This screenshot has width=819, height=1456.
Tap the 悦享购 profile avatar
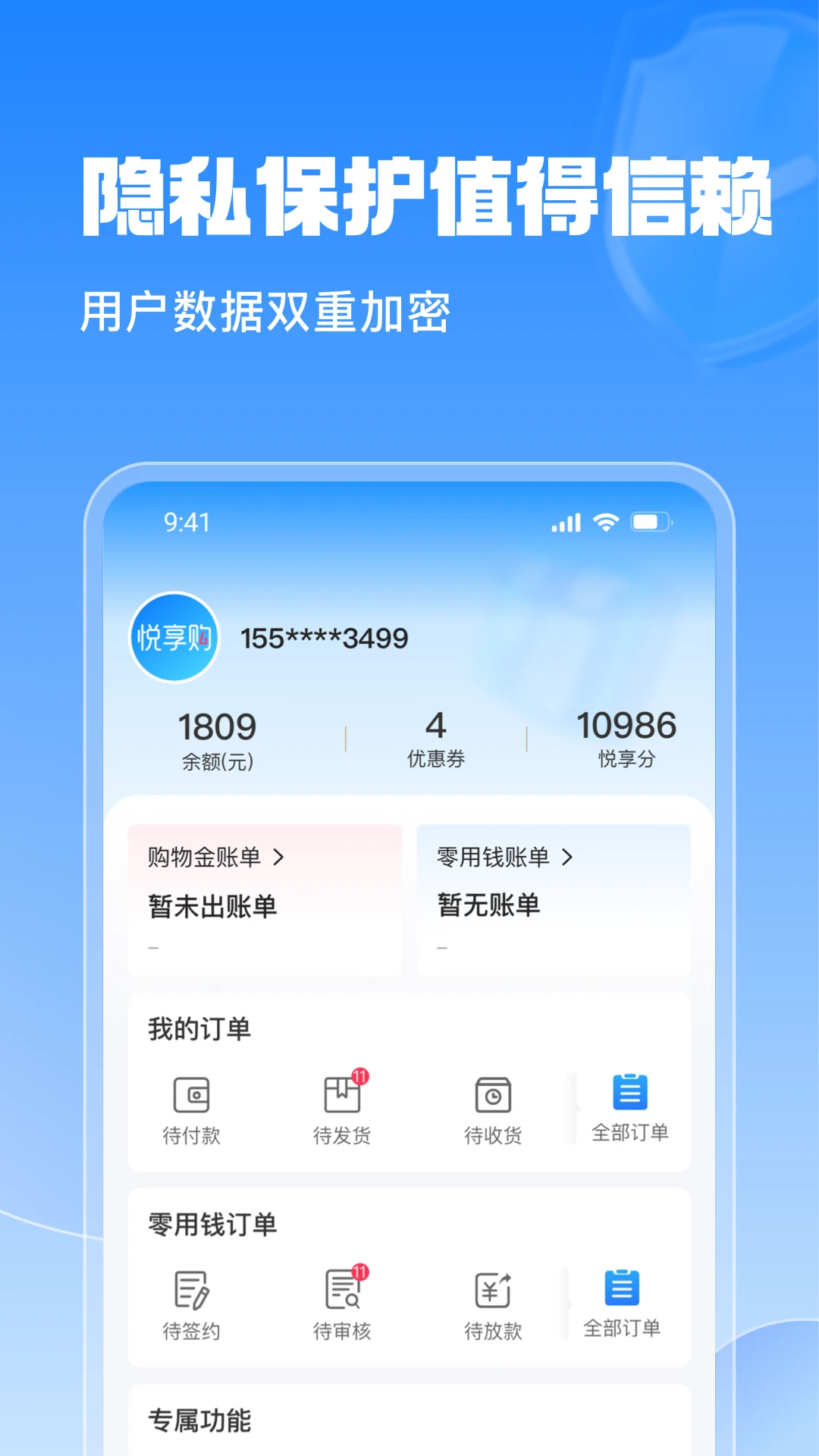[x=174, y=638]
